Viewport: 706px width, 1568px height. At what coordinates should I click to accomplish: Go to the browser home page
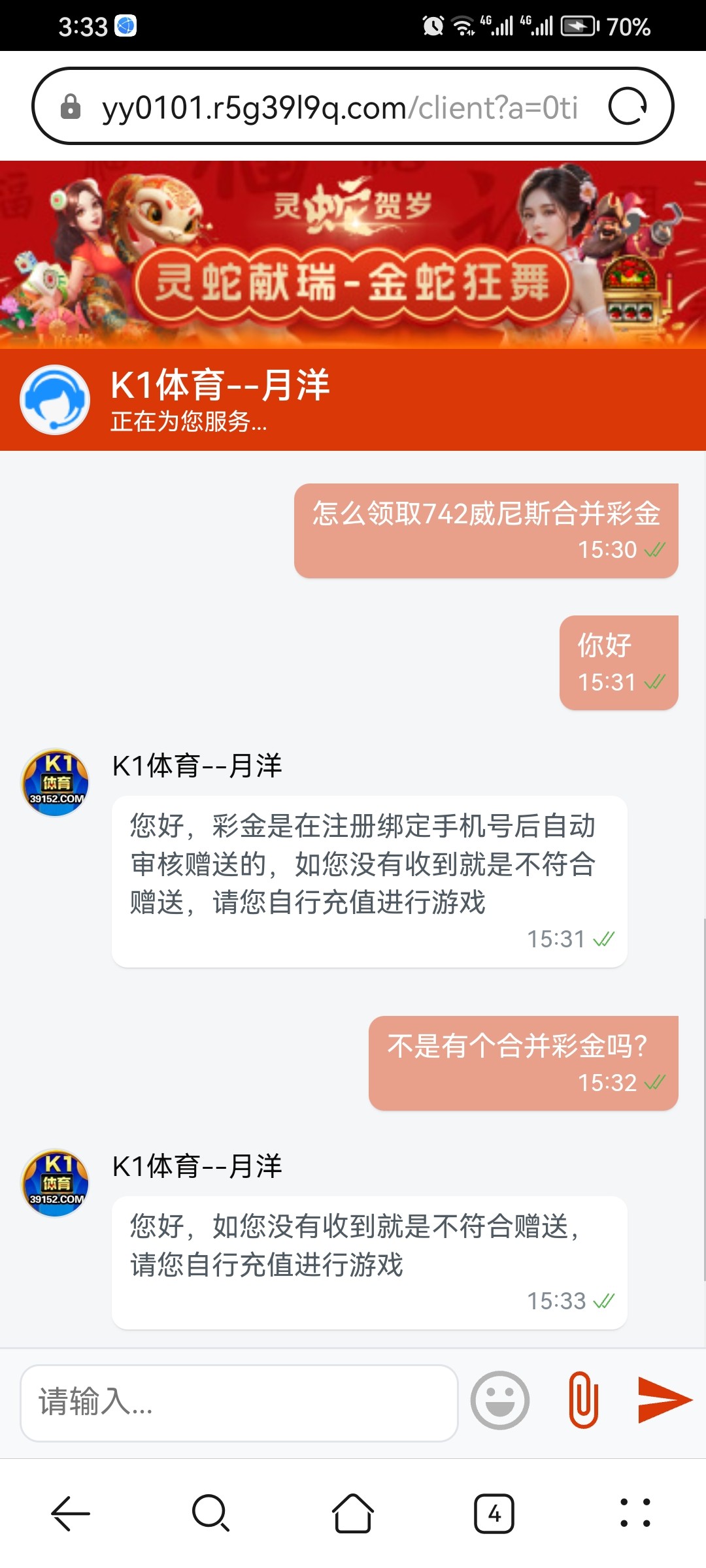point(353,1513)
